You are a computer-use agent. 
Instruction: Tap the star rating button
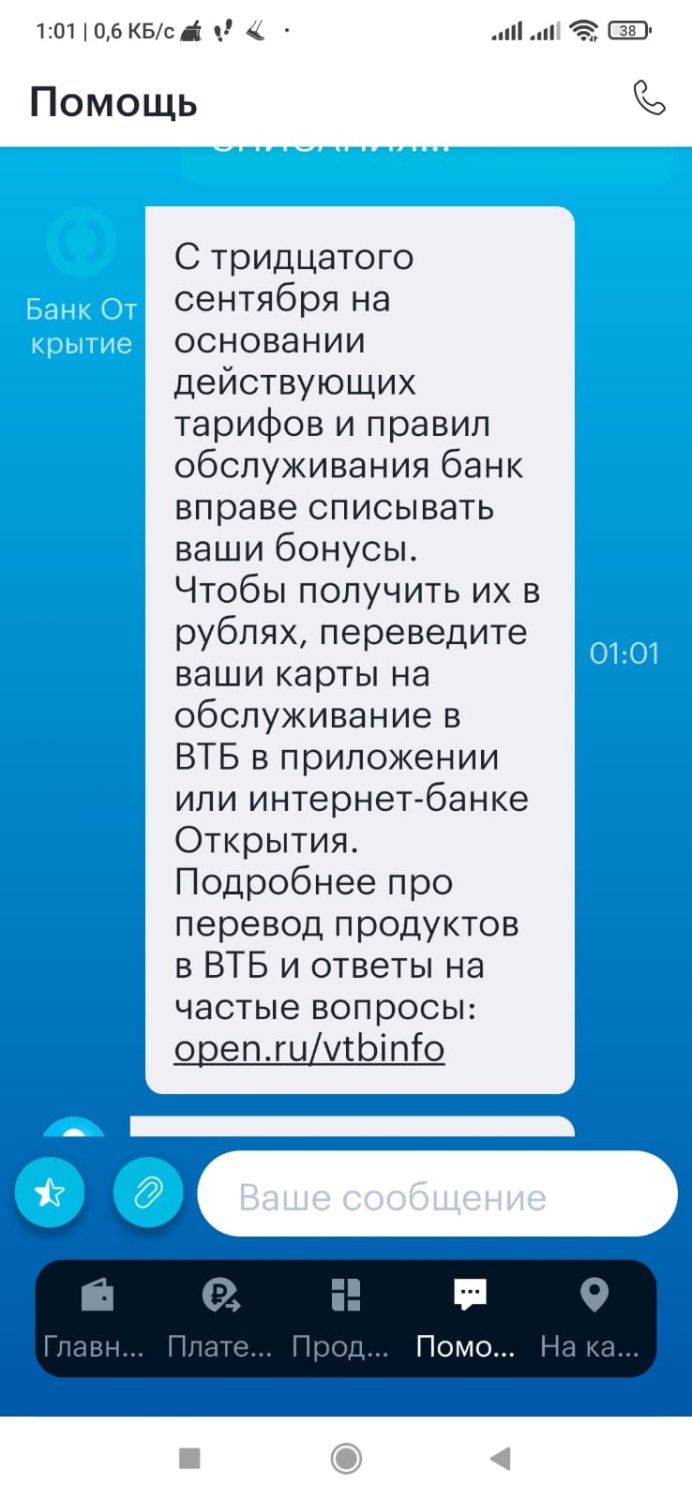click(x=50, y=1191)
